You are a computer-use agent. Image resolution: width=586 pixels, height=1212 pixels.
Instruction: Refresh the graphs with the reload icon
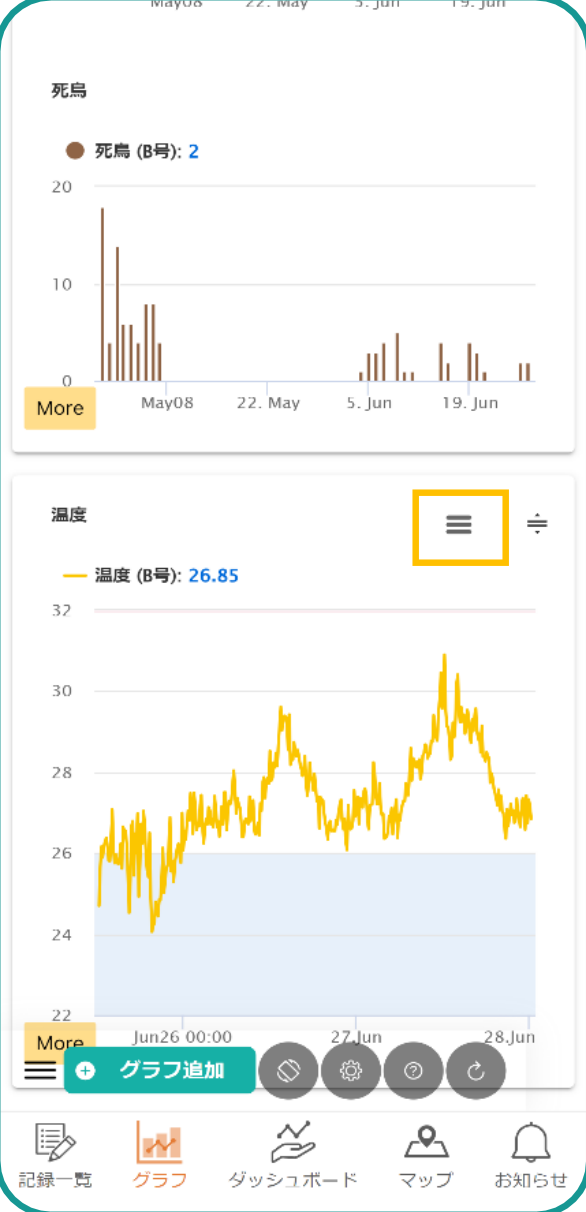(x=476, y=1071)
